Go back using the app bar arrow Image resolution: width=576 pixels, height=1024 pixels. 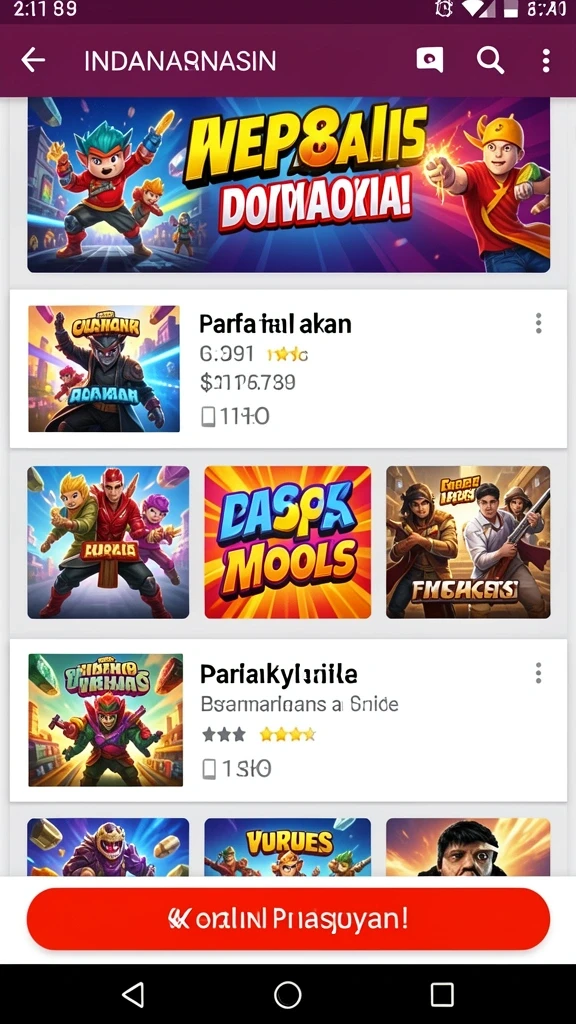coord(33,61)
